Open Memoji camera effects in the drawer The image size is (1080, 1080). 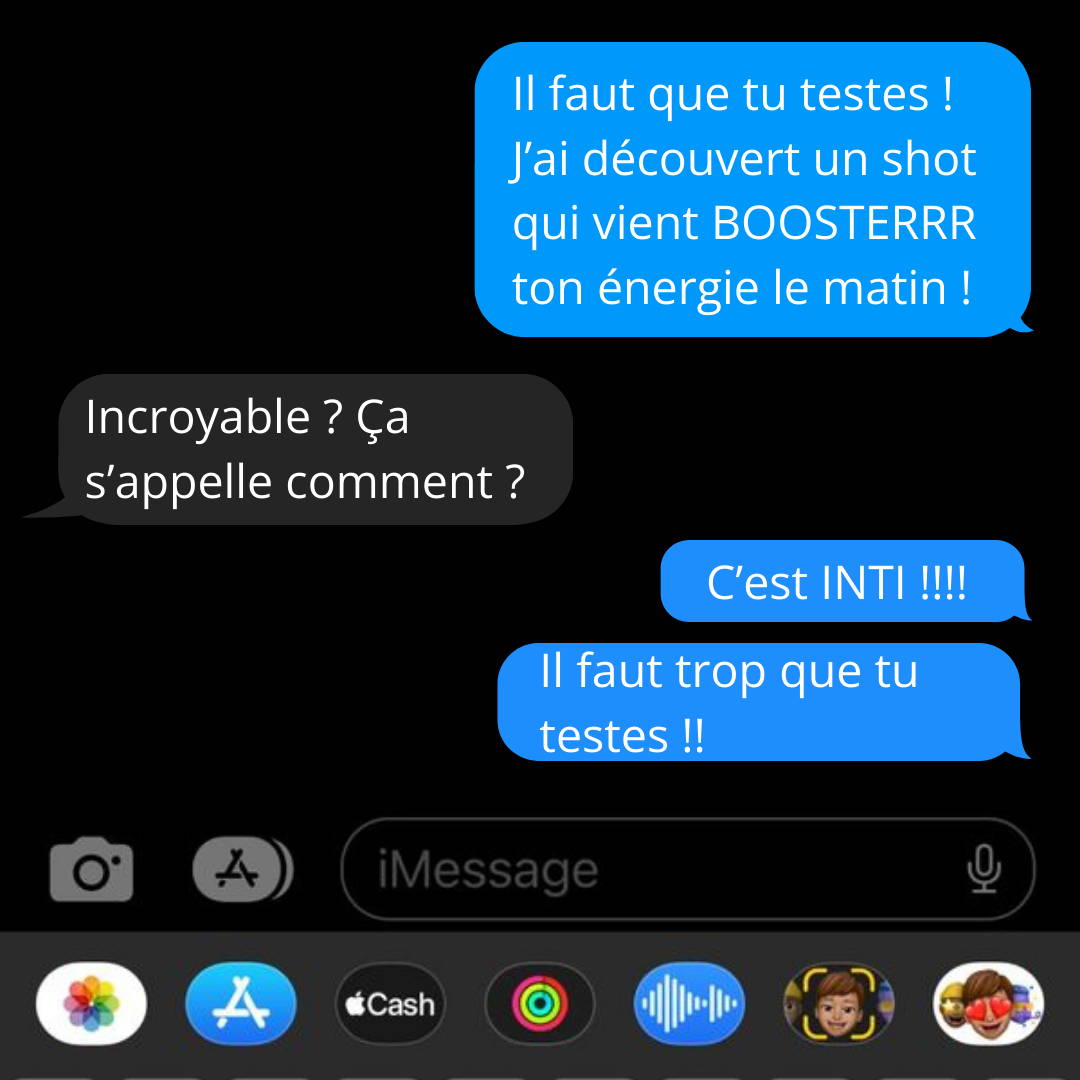pyautogui.click(x=838, y=1004)
